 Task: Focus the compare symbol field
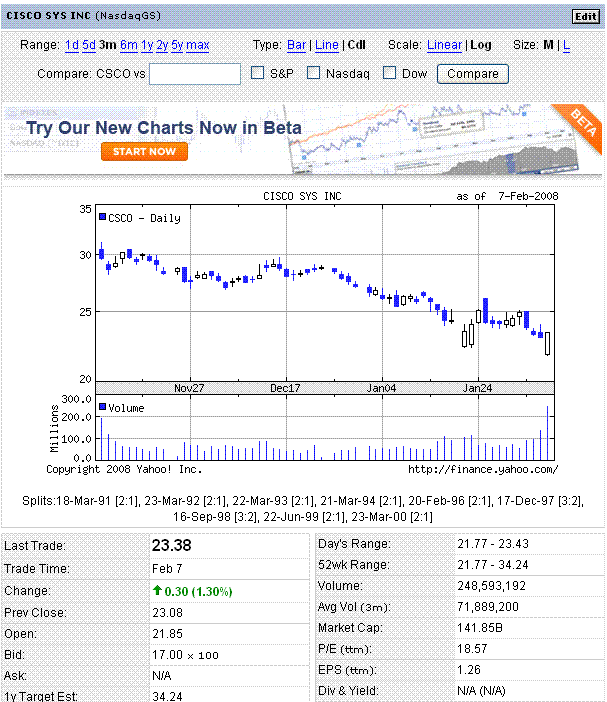point(195,74)
